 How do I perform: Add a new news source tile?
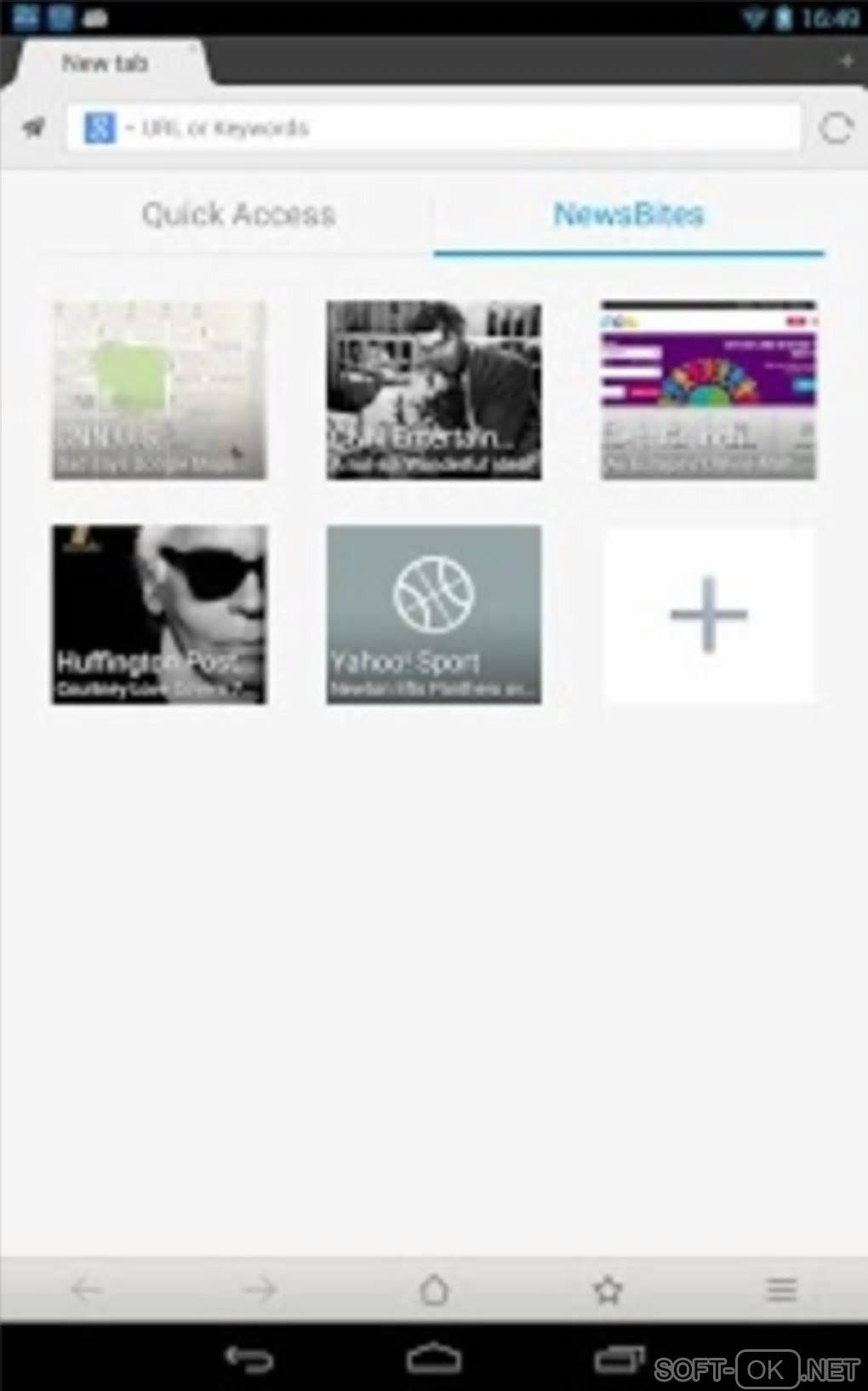[x=708, y=614]
